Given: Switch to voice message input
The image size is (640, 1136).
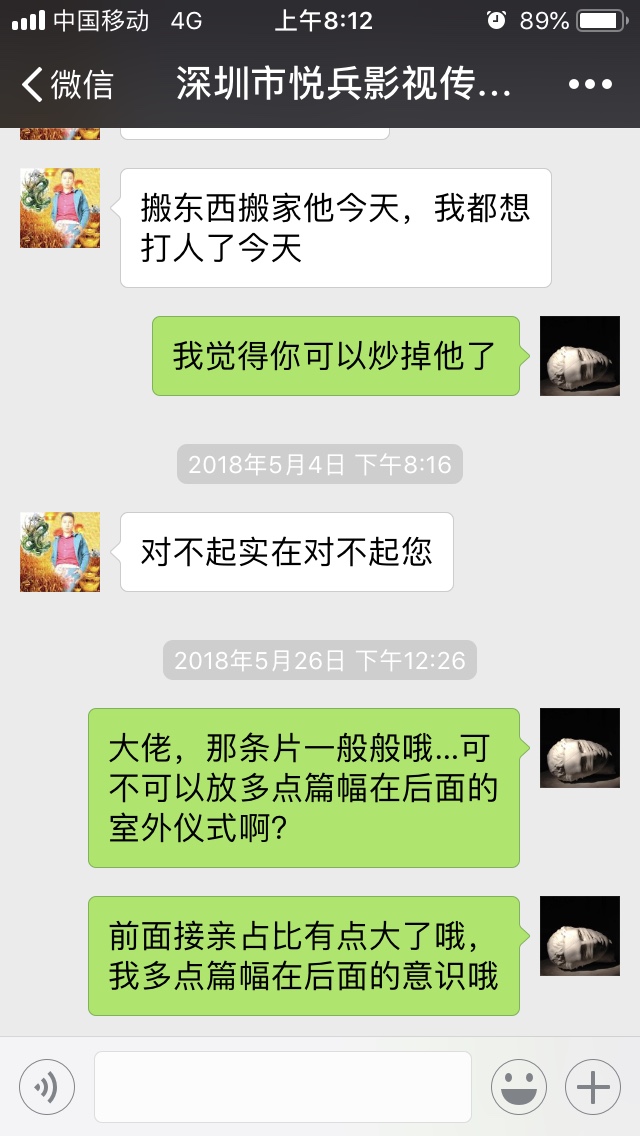Looking at the screenshot, I should [46, 1086].
